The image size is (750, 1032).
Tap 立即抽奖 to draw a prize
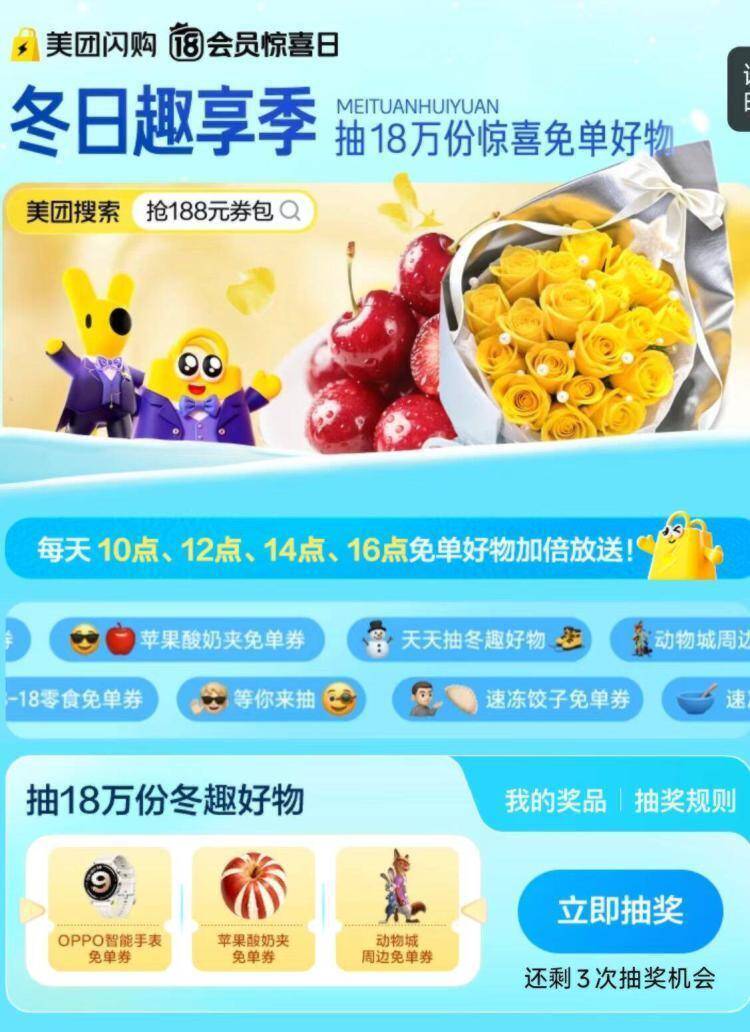pyautogui.click(x=620, y=910)
